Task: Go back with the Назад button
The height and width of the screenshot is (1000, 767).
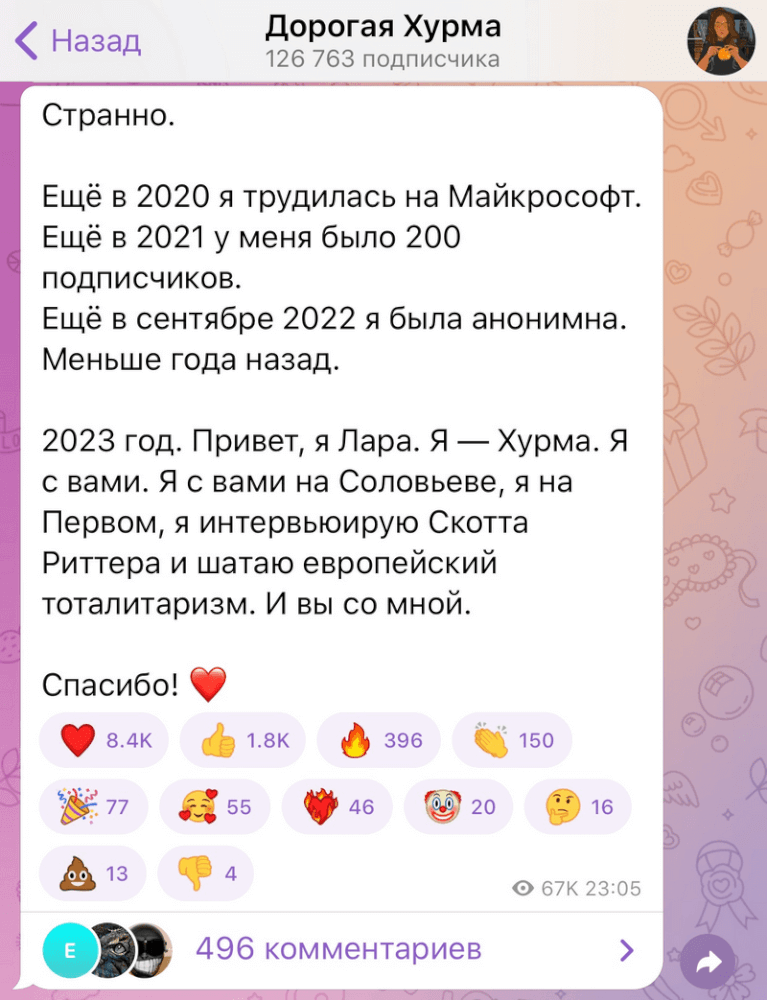Action: [80, 41]
